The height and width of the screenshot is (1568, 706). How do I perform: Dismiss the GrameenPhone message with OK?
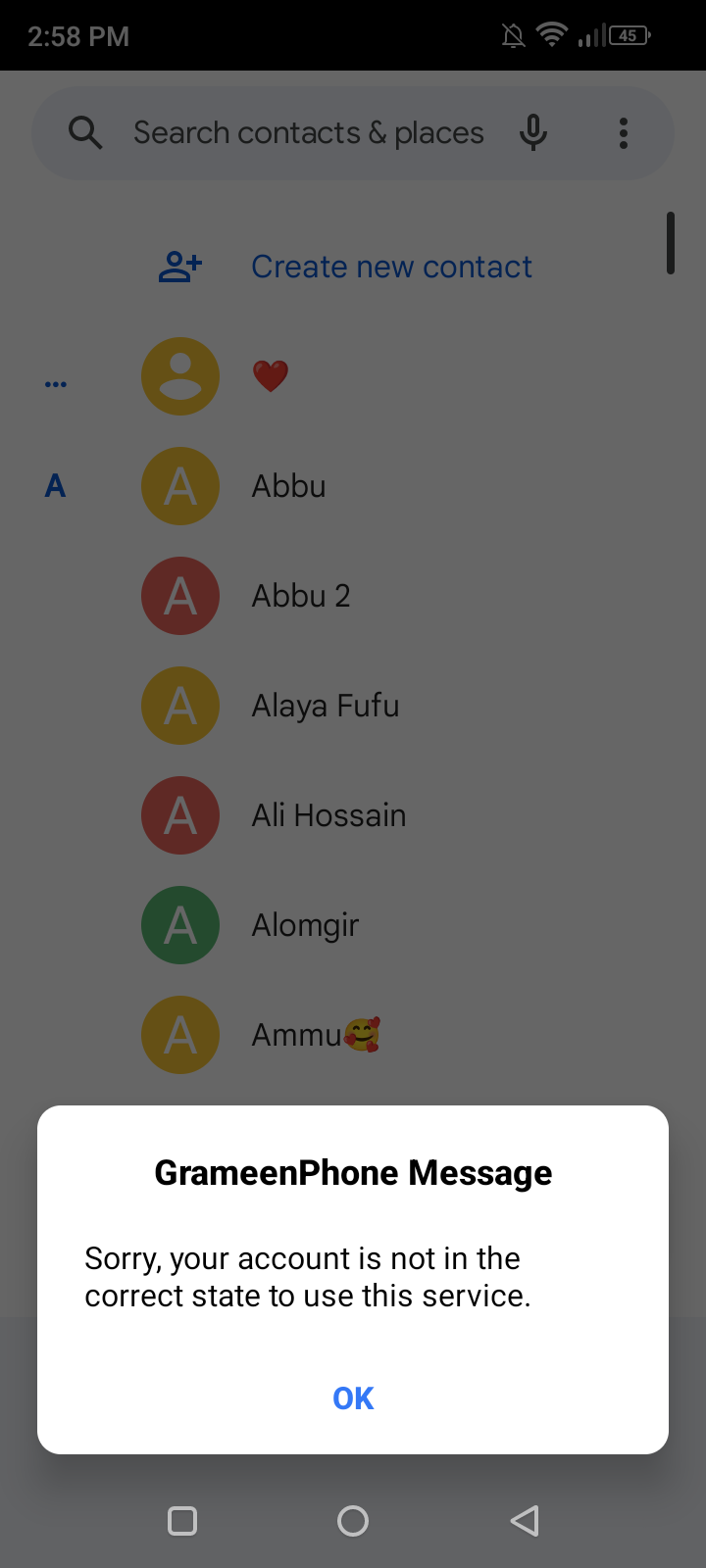pos(353,1398)
